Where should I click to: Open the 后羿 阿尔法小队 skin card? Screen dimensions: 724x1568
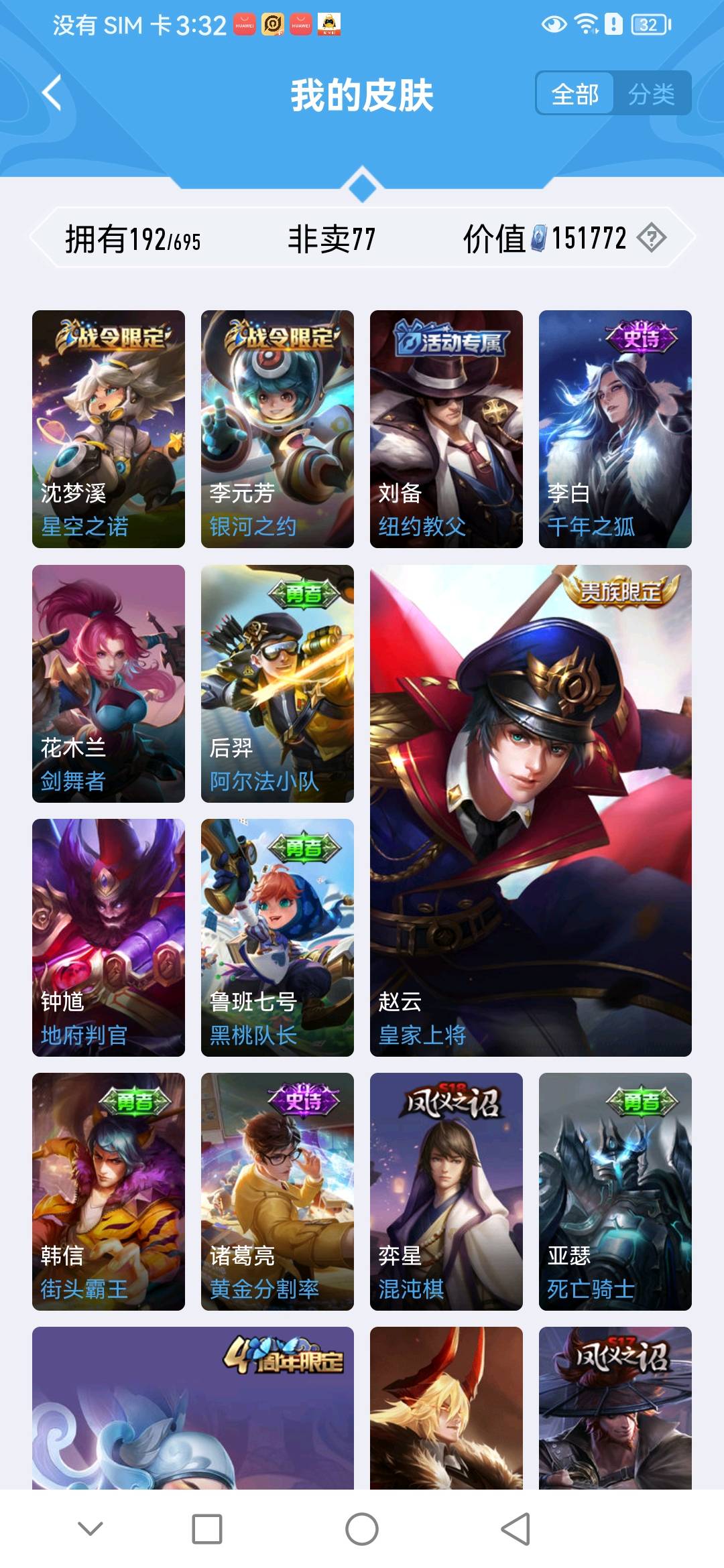coord(278,683)
